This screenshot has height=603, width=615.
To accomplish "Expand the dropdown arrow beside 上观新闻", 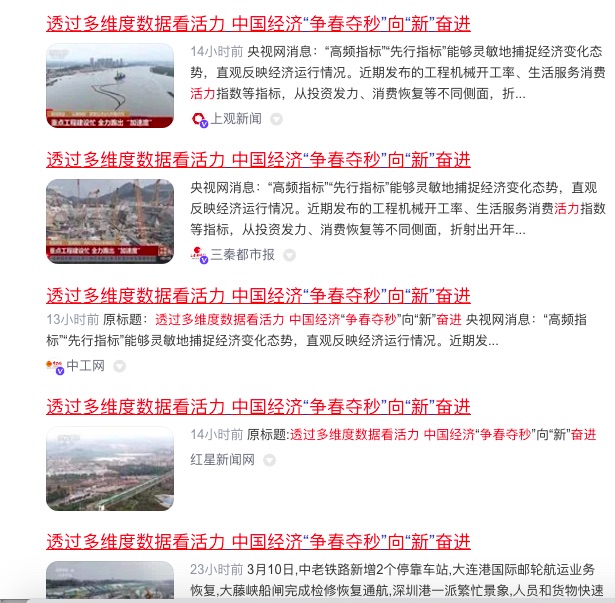I will 276,119.
